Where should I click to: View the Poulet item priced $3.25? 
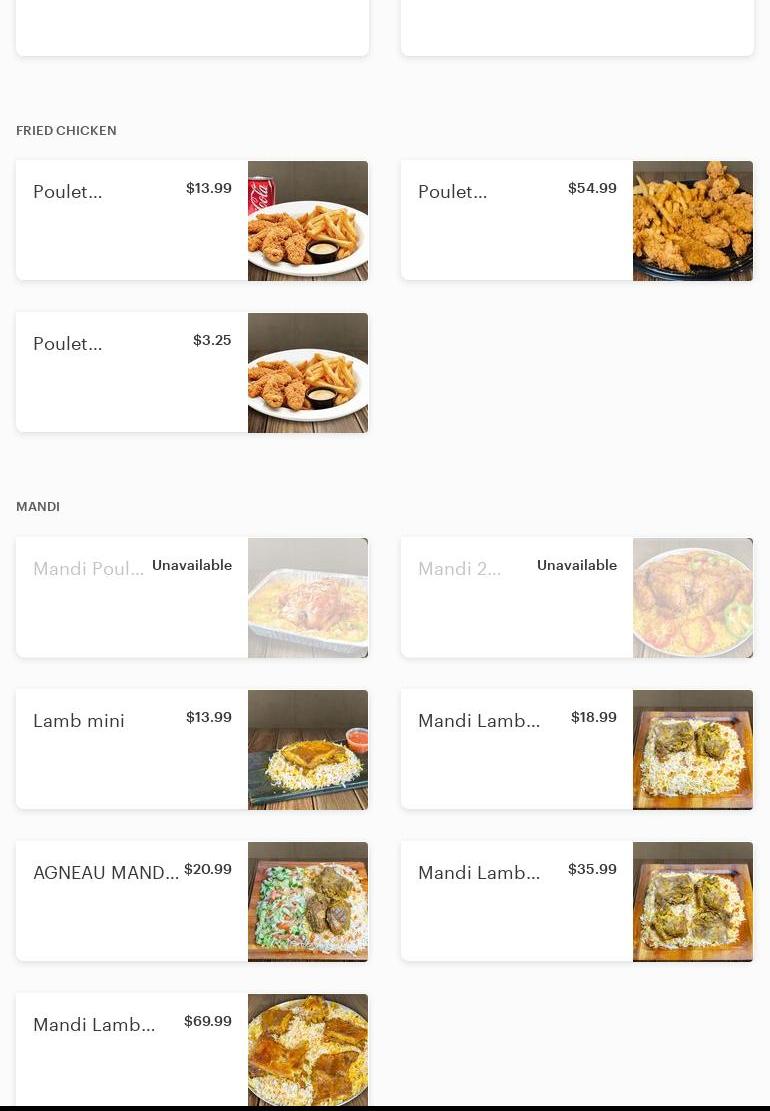(191, 372)
